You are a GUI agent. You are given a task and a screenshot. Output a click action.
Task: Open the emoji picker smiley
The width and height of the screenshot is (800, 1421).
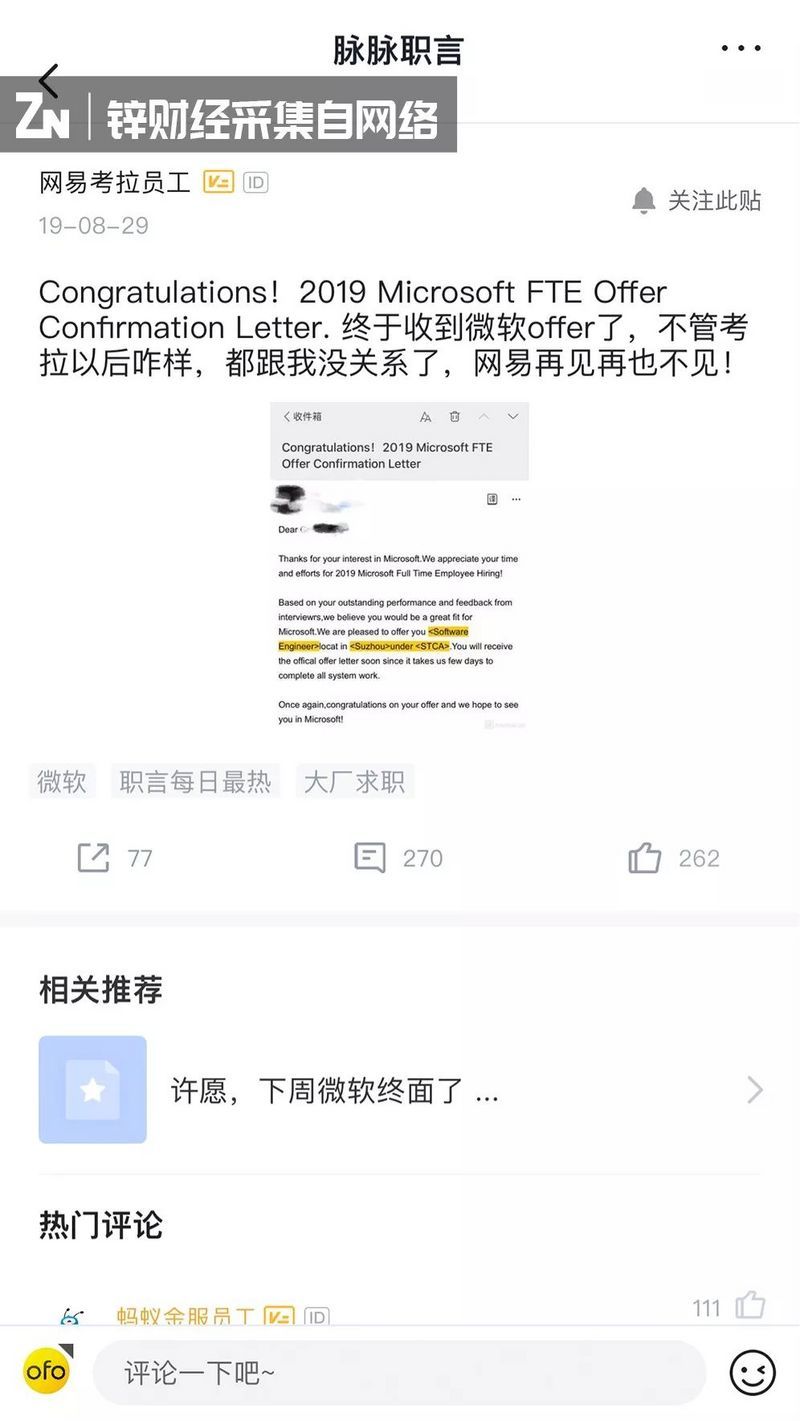tap(752, 1373)
